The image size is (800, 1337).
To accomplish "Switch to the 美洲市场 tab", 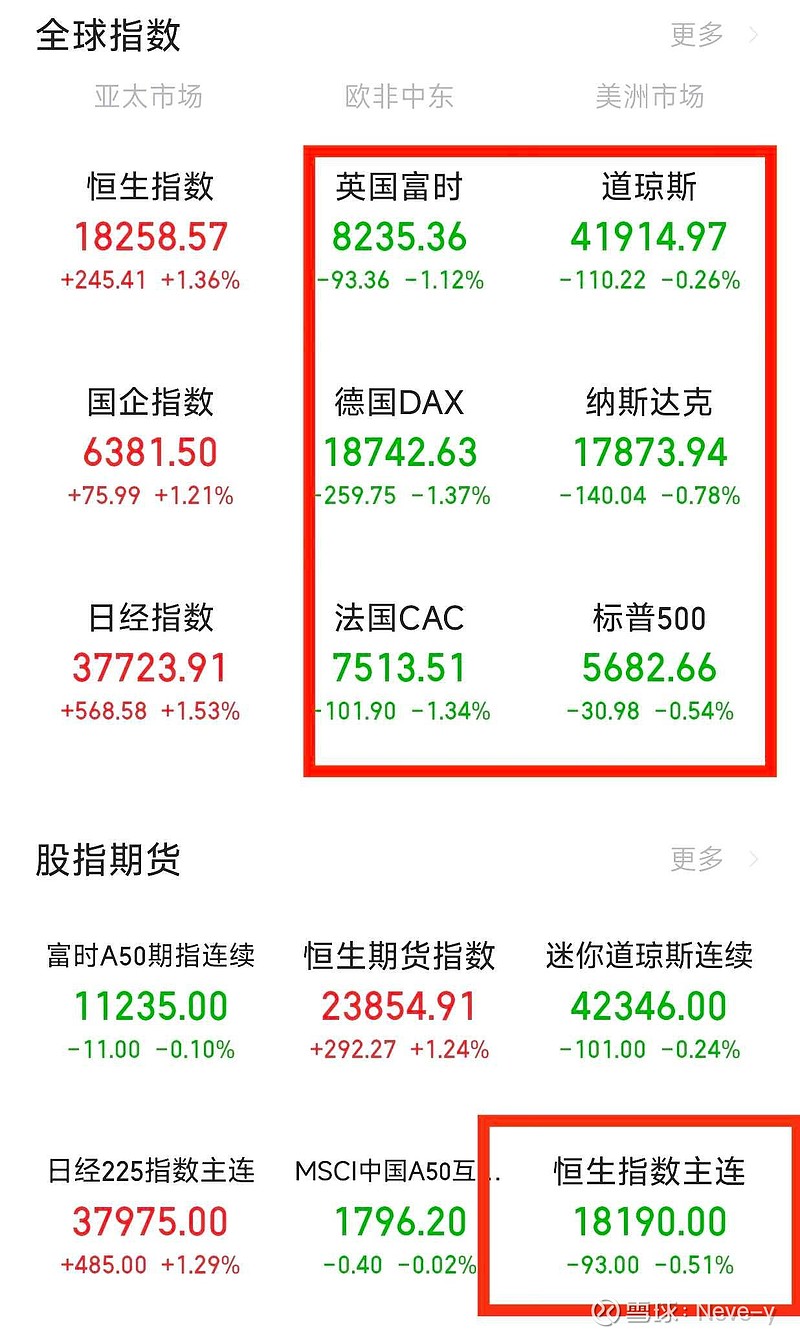I will pyautogui.click(x=650, y=97).
